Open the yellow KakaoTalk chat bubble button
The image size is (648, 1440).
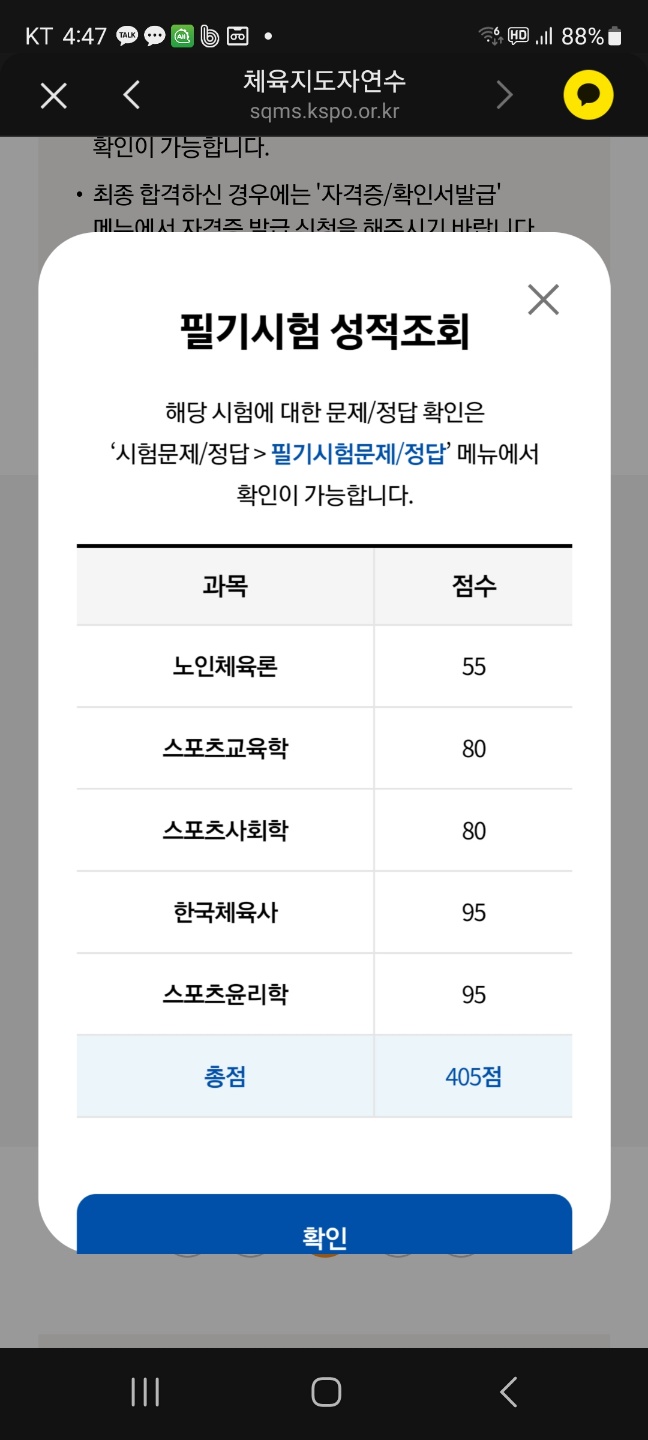[588, 95]
